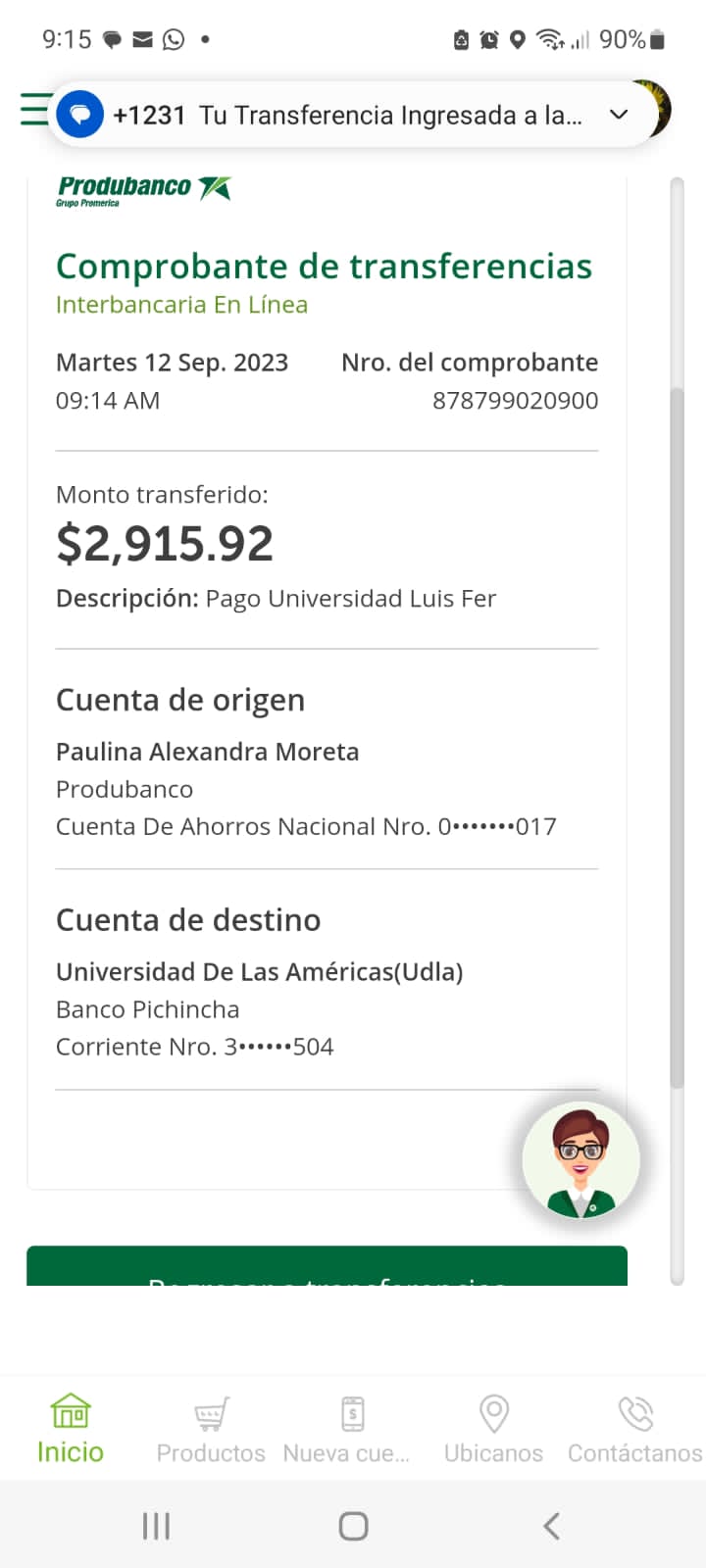Go to the Nueva cuenta tab

(351, 1430)
